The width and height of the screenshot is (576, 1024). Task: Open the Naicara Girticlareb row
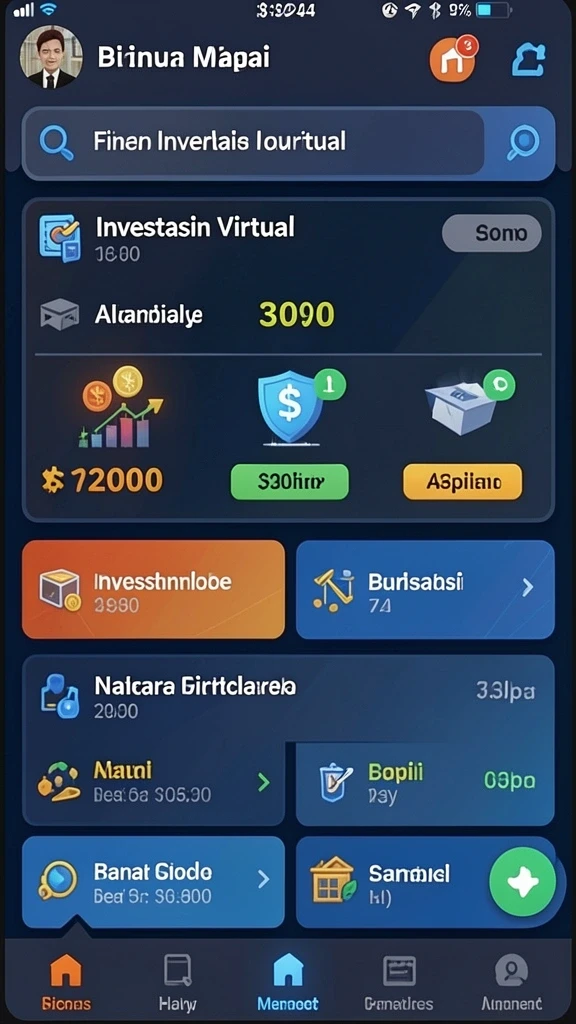(288, 698)
